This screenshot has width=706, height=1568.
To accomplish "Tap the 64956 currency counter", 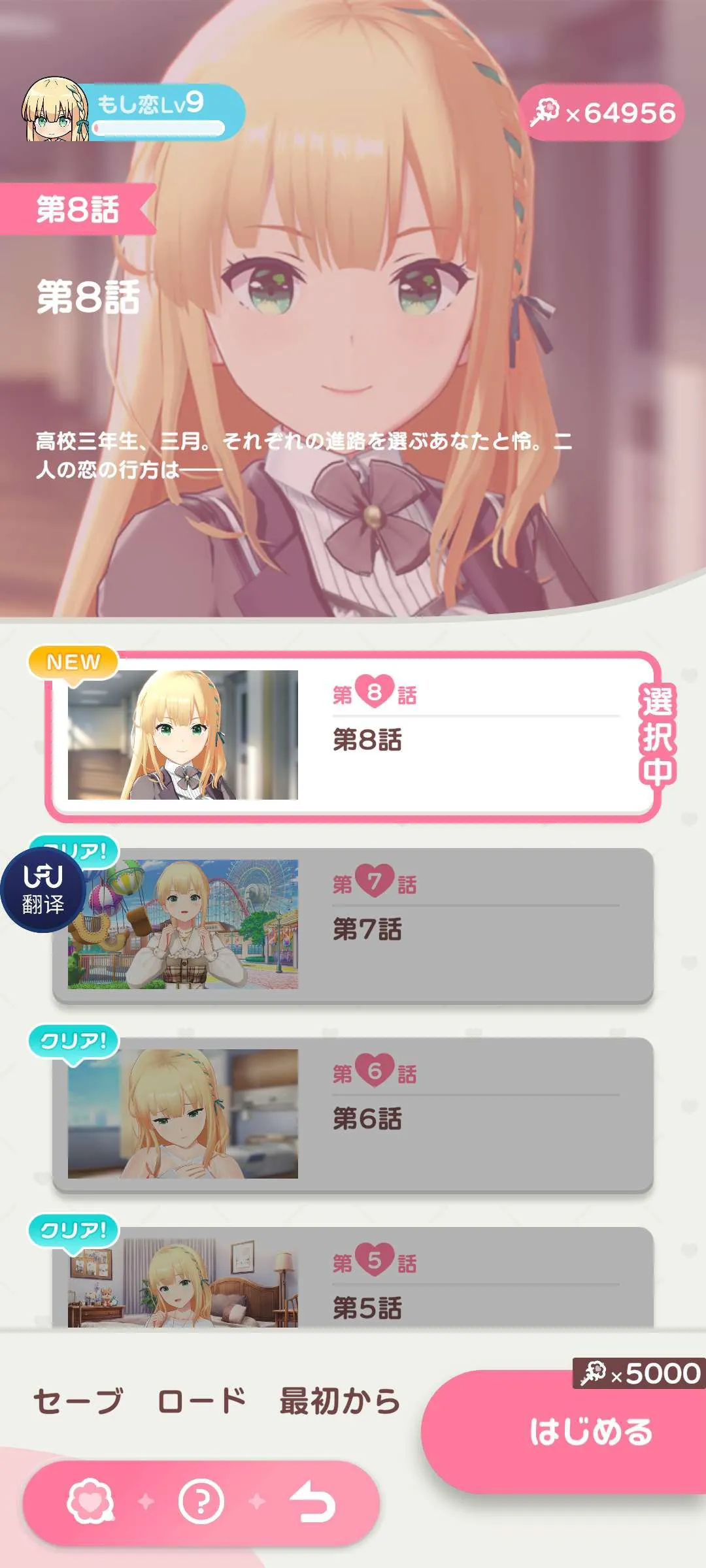I will point(601,112).
